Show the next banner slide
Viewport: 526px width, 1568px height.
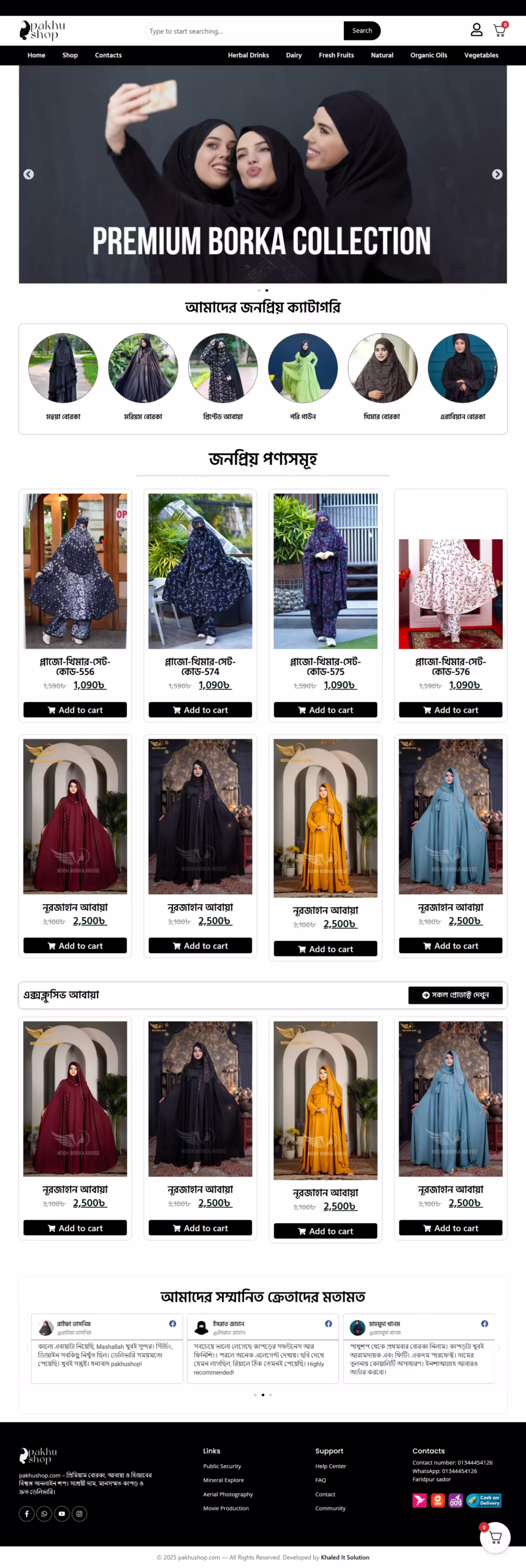click(x=497, y=175)
